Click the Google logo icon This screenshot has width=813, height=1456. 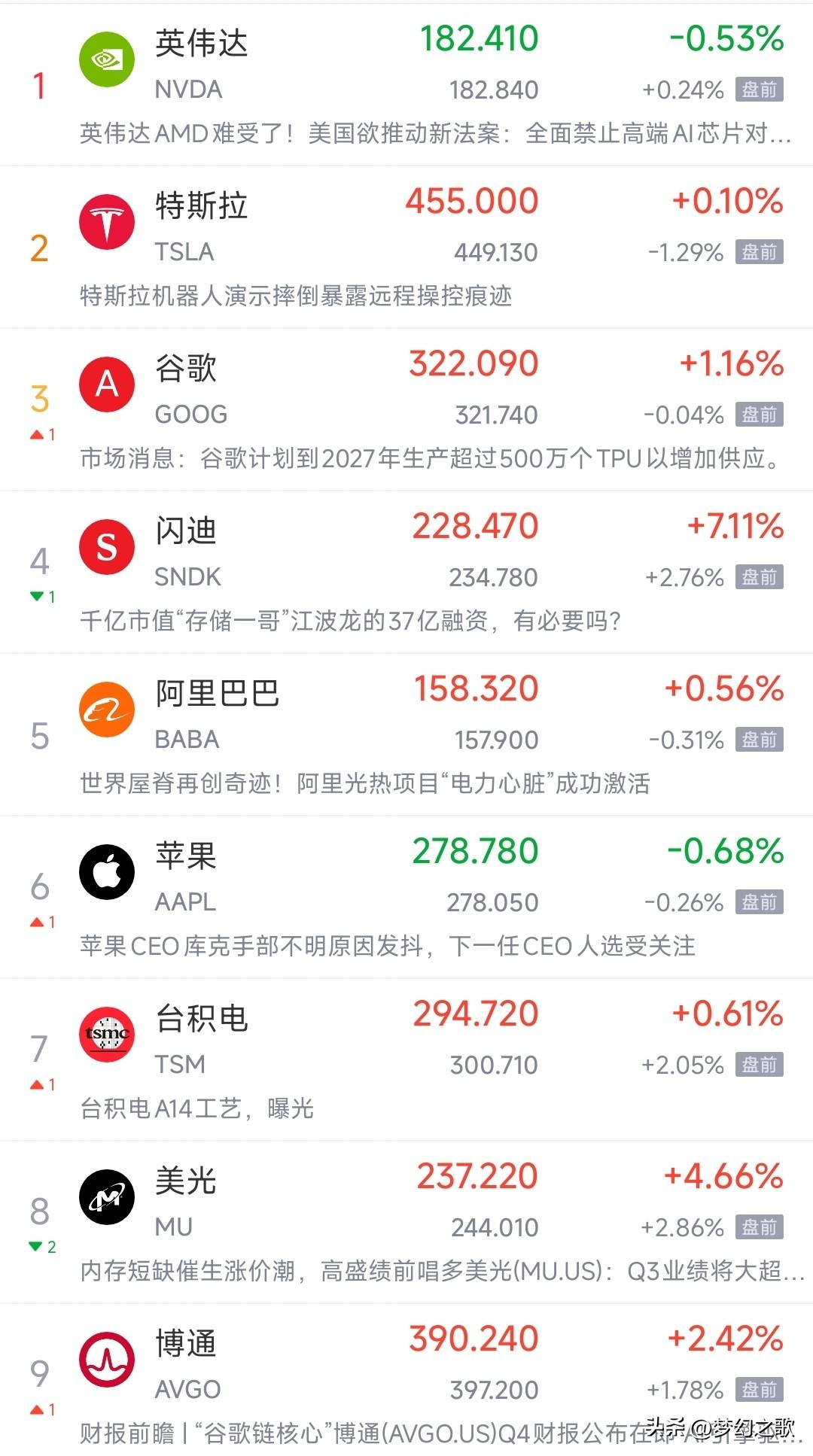106,383
